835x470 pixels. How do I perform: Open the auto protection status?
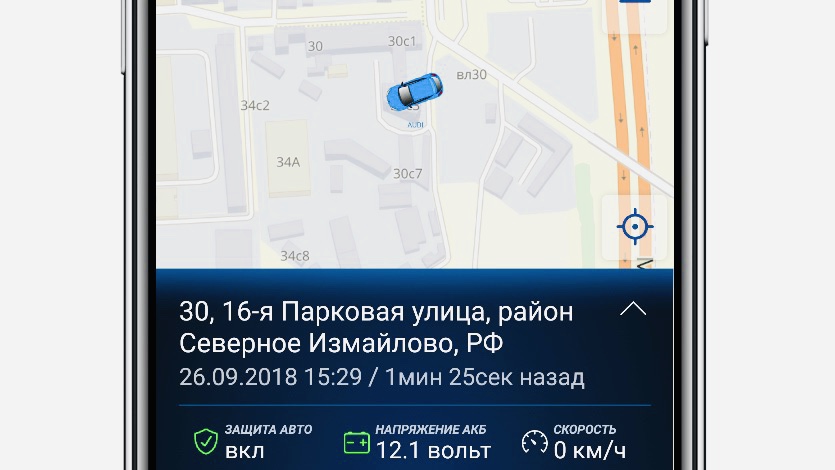[252, 441]
